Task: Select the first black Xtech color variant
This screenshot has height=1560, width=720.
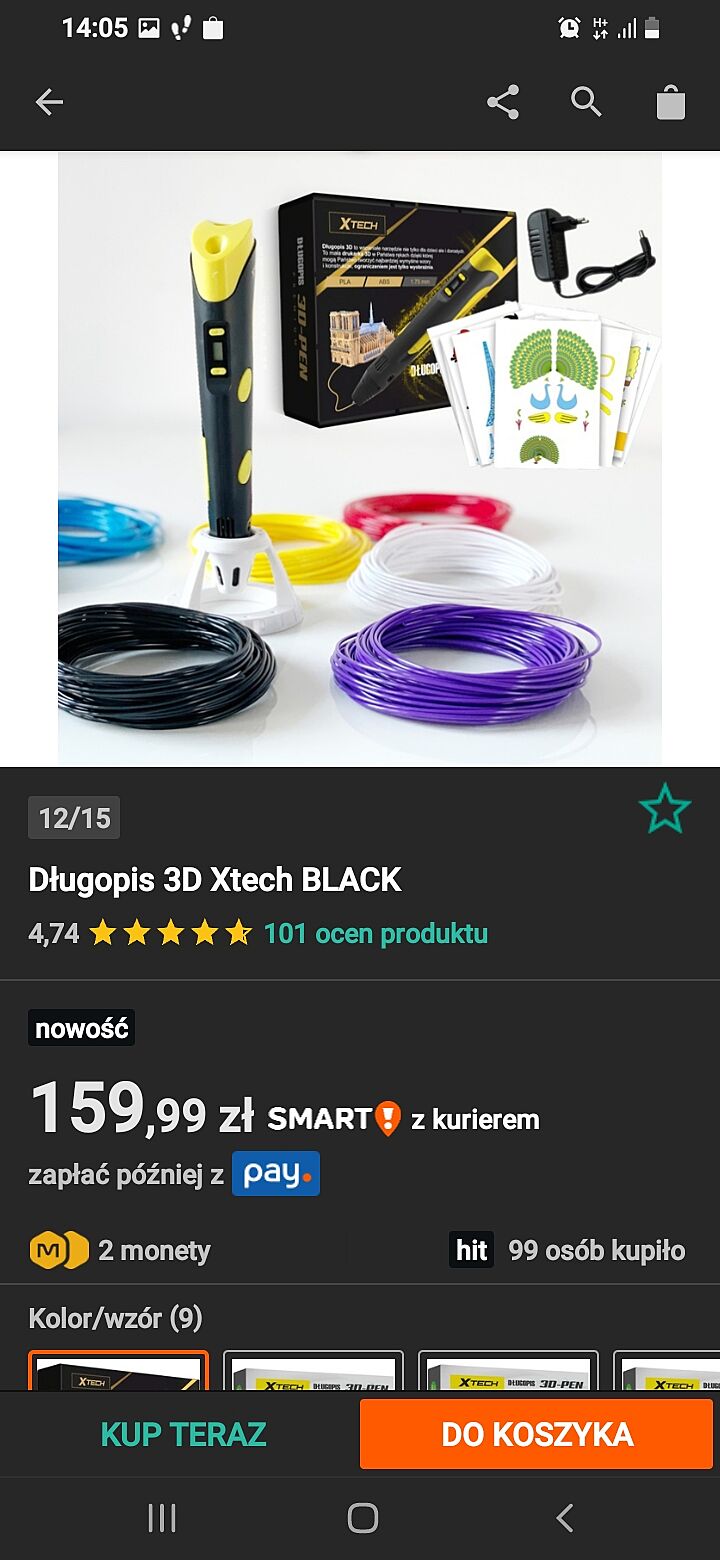Action: tap(118, 1372)
